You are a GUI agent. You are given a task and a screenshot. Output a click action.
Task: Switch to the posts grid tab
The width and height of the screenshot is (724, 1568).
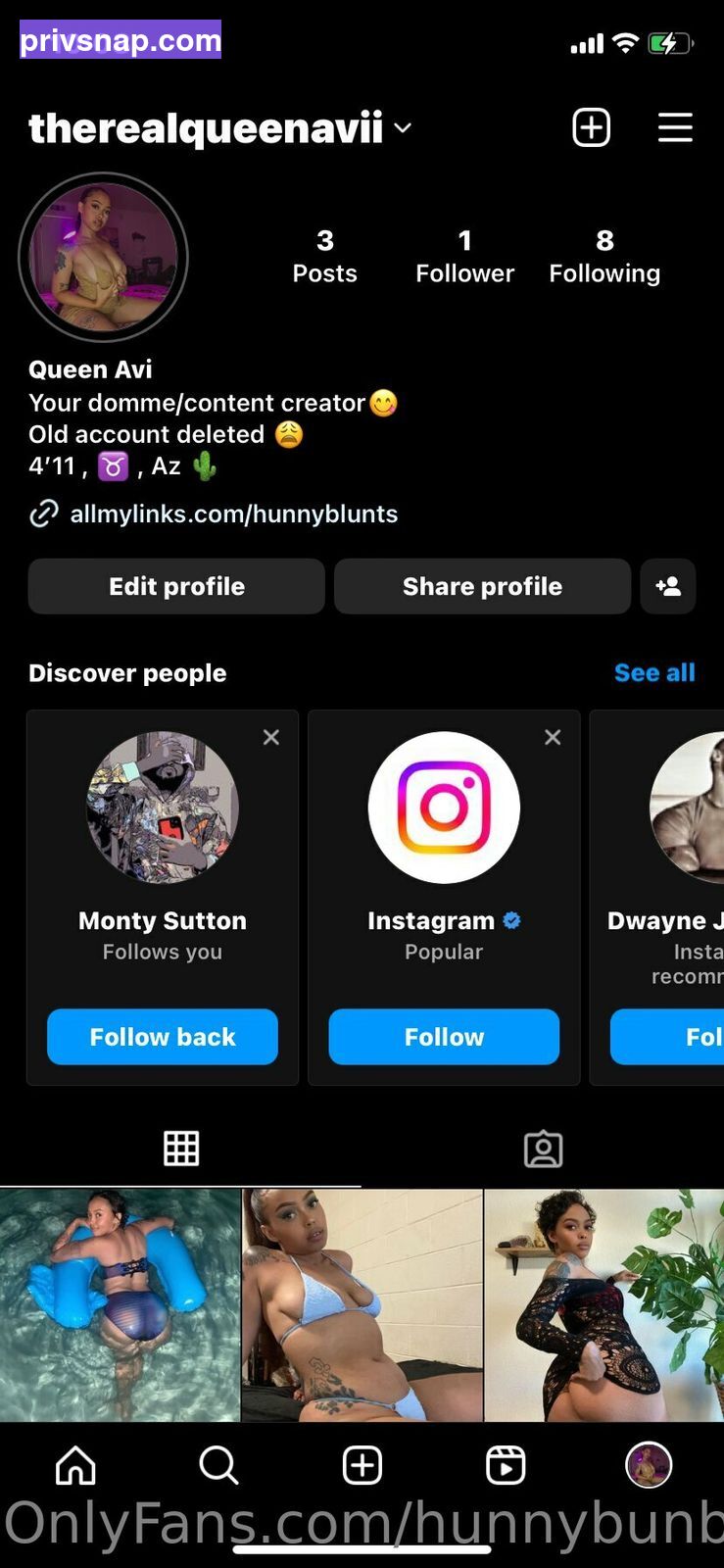pyautogui.click(x=181, y=1149)
